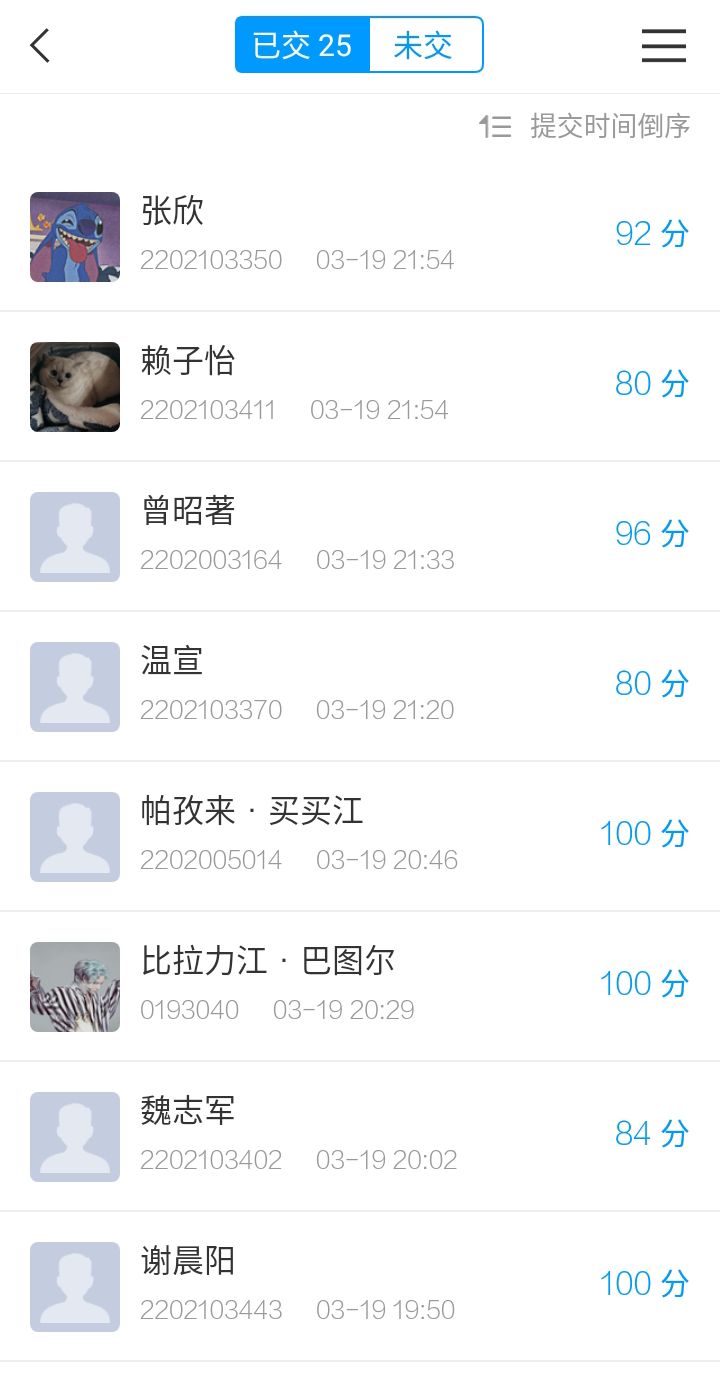Image resolution: width=720 pixels, height=1374 pixels.
Task: Go back using the top-left arrow
Action: click(x=40, y=46)
